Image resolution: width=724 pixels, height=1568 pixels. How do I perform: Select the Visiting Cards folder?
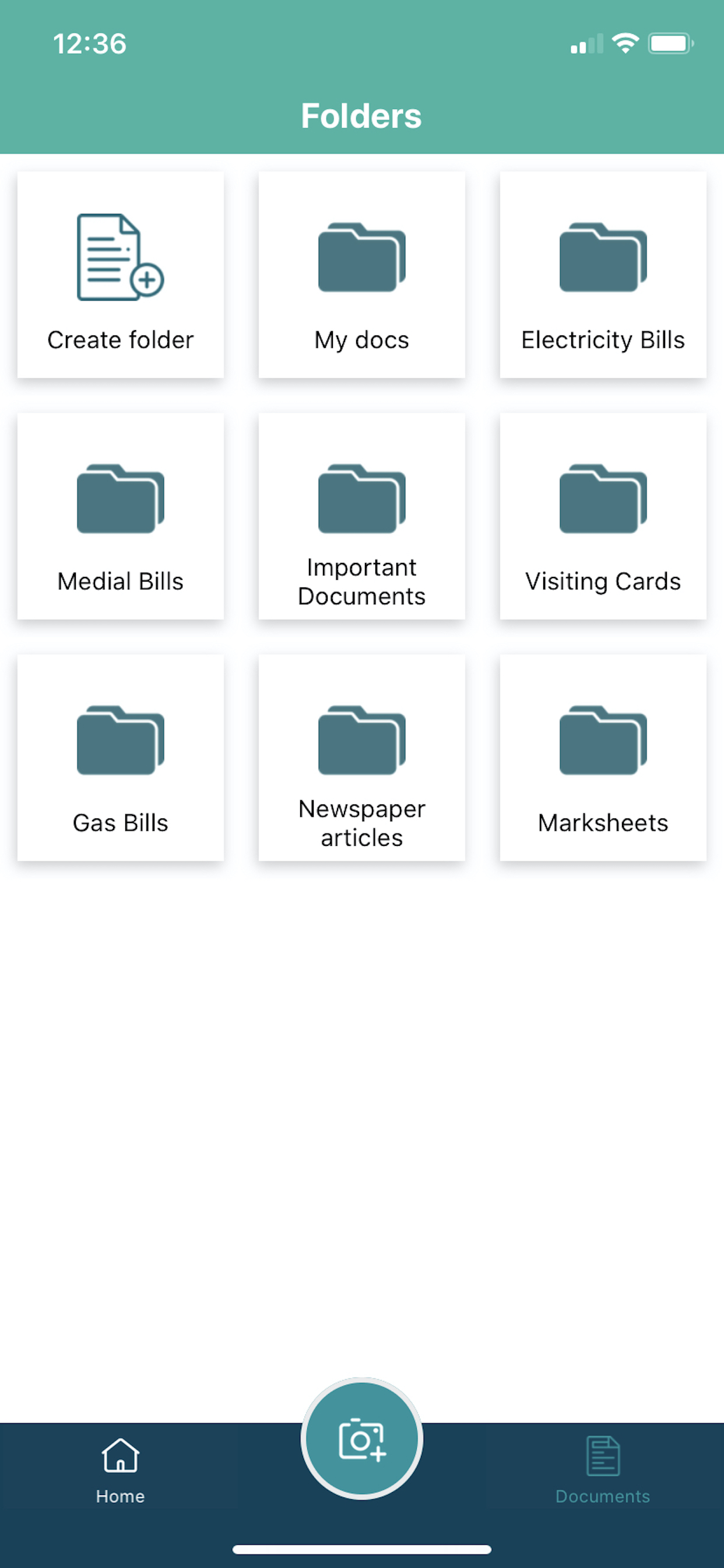point(603,516)
